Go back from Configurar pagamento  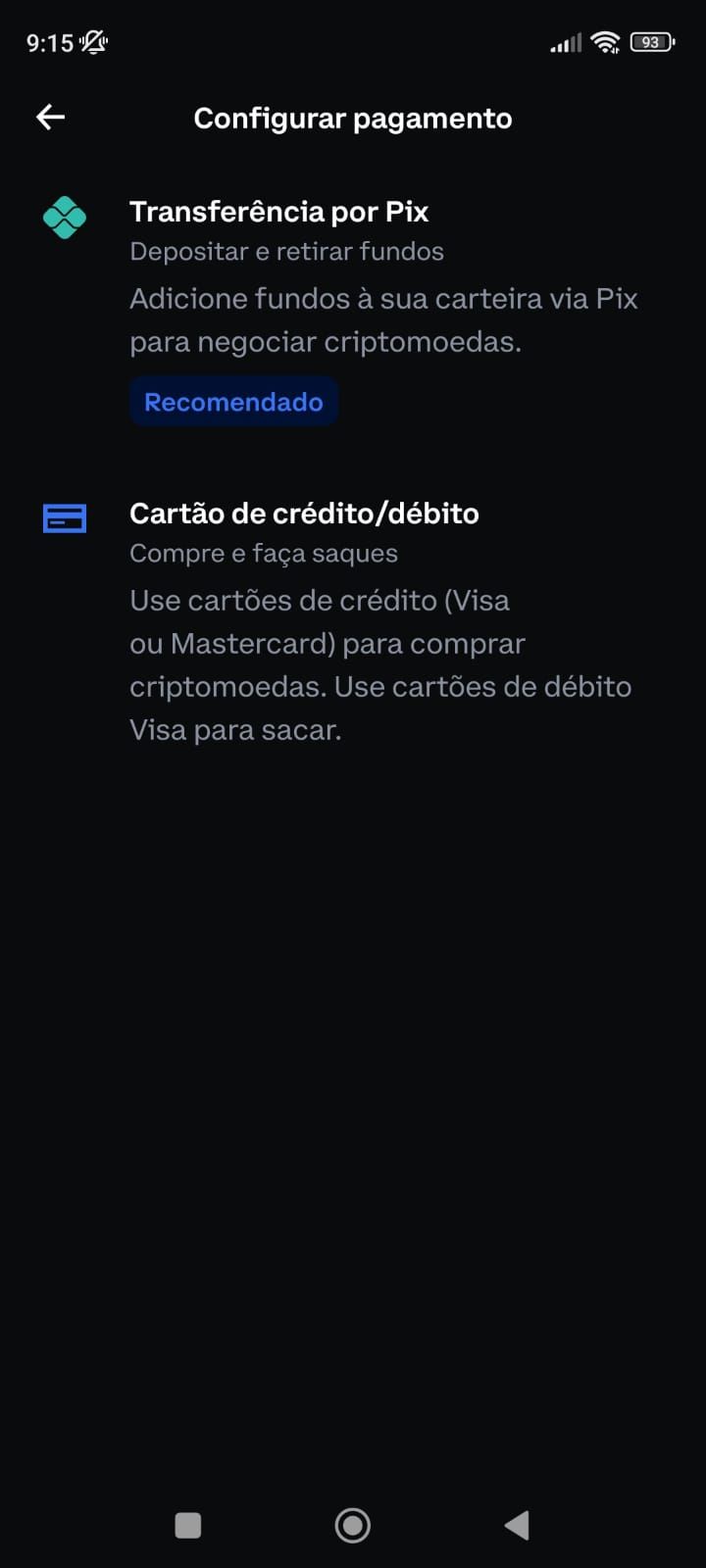coord(51,118)
